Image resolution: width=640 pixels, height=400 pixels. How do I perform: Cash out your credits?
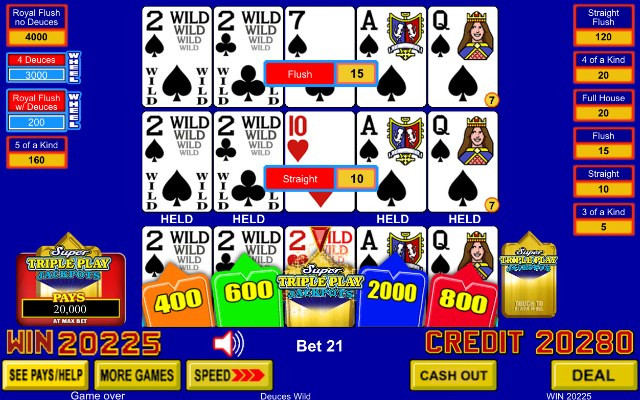453,375
